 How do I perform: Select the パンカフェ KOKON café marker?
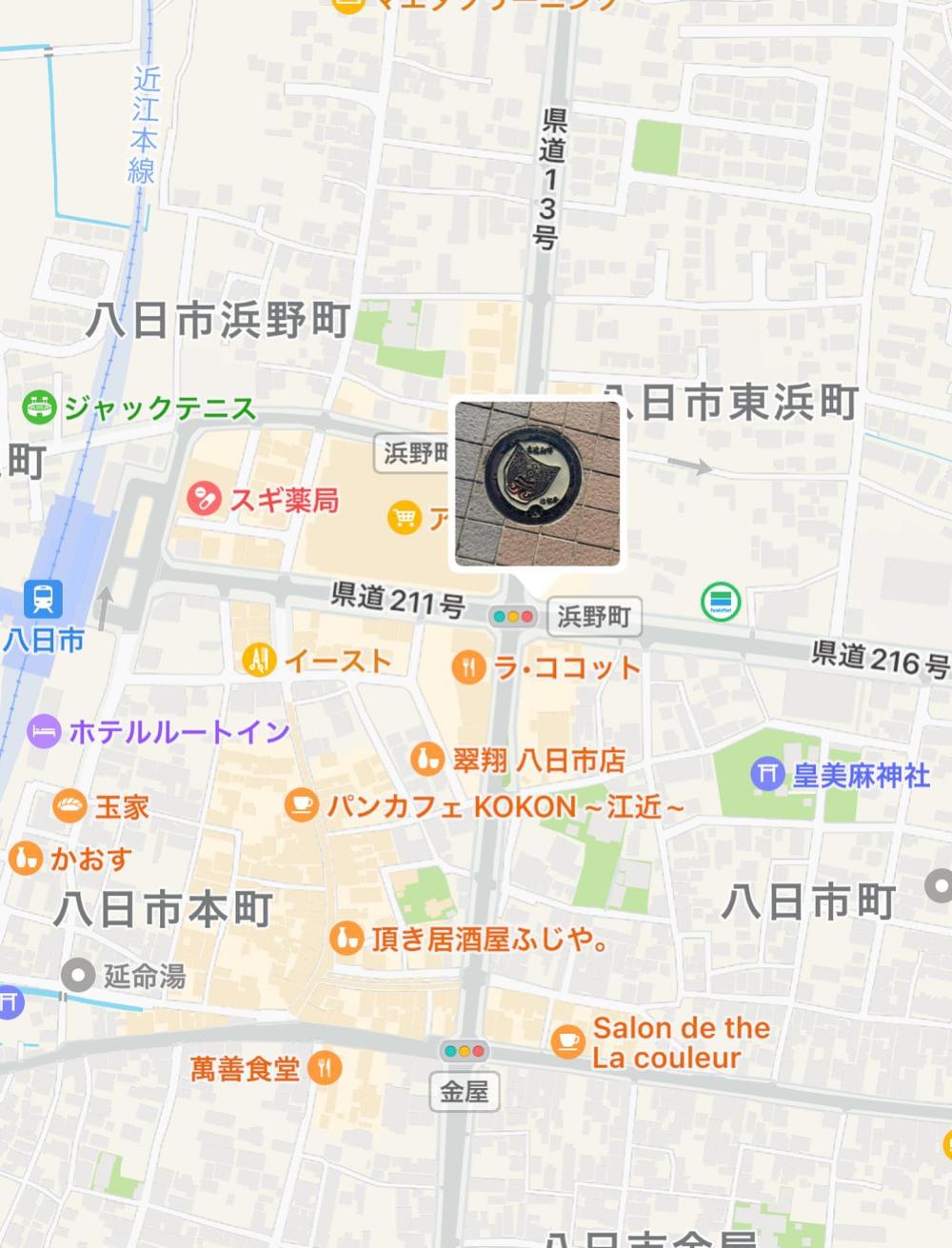tap(301, 805)
